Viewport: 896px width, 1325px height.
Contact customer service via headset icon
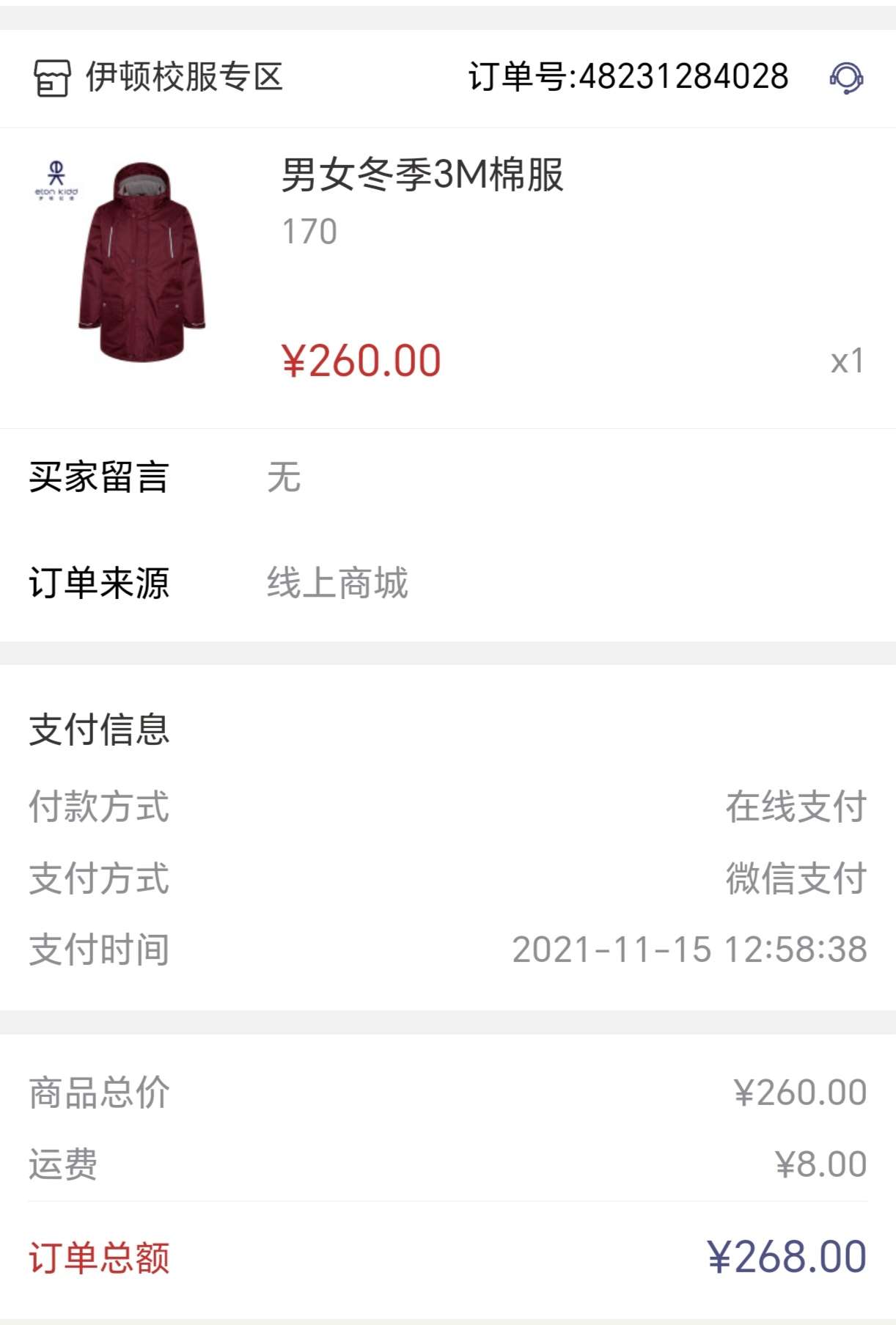pos(846,78)
